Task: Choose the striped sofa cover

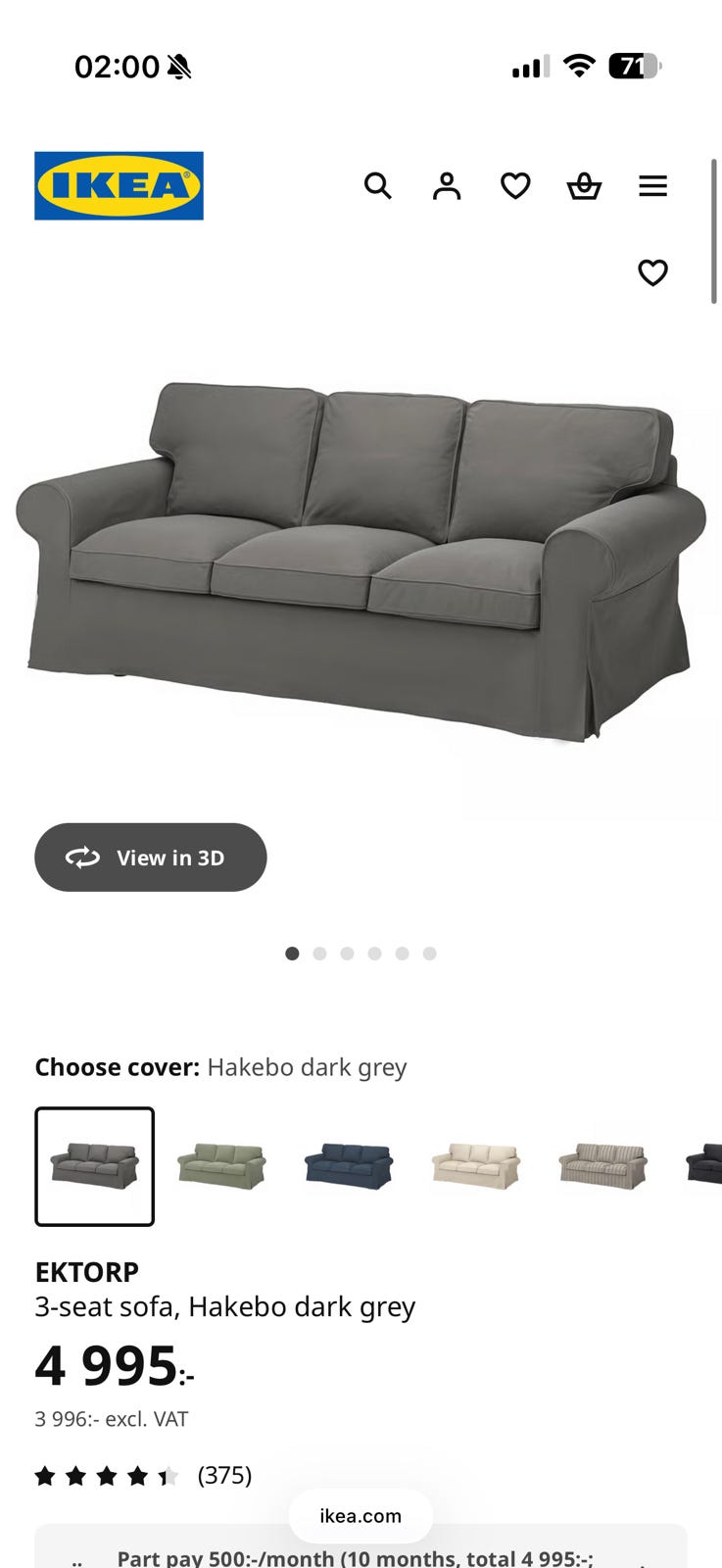Action: [603, 1166]
